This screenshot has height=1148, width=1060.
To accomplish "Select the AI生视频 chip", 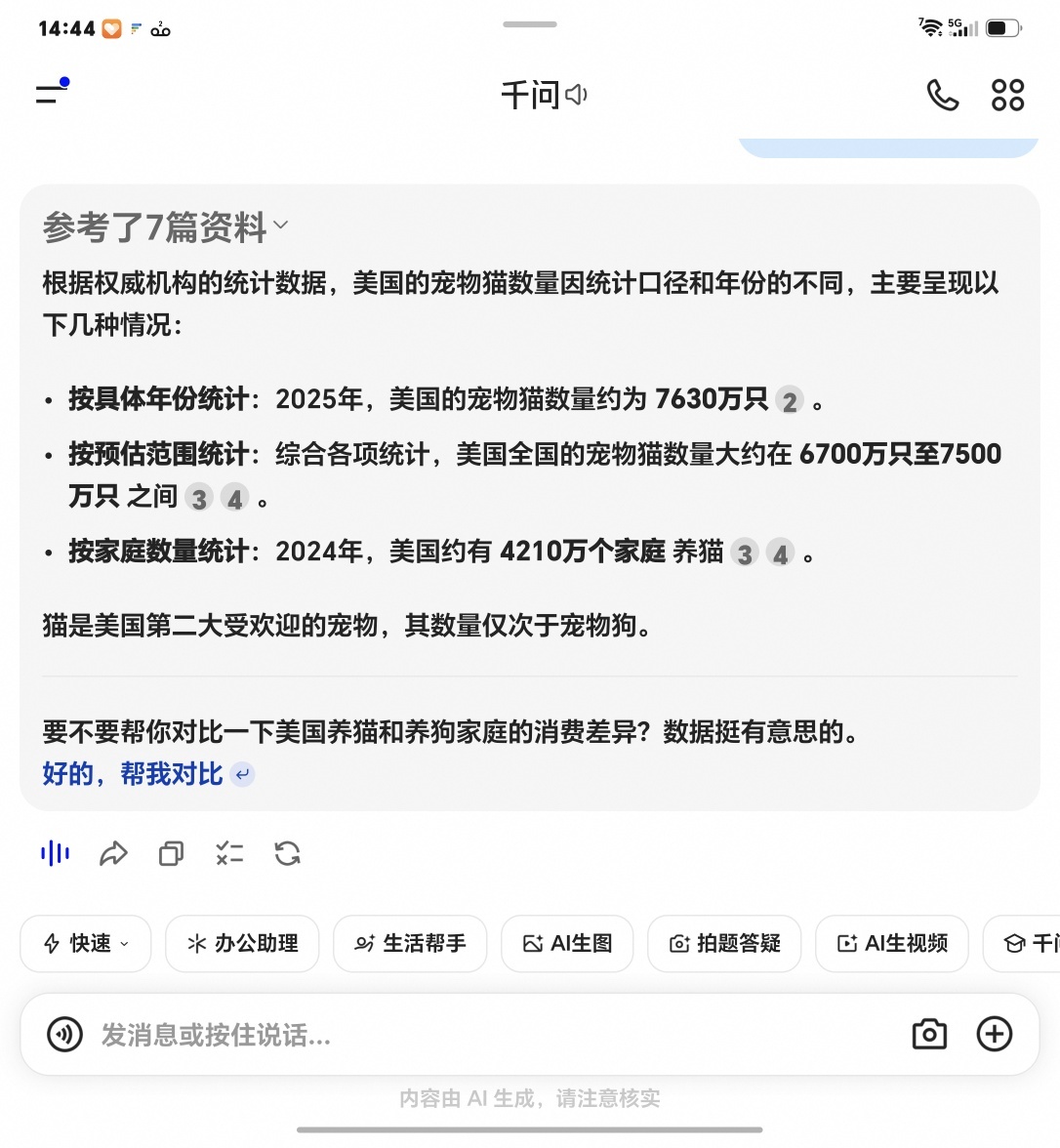I will pyautogui.click(x=892, y=944).
